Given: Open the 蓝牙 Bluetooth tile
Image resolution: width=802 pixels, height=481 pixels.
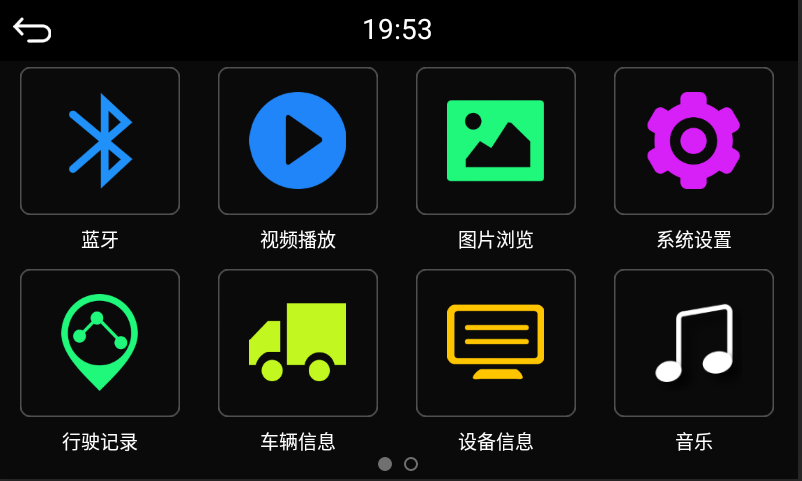Looking at the screenshot, I should point(100,141).
